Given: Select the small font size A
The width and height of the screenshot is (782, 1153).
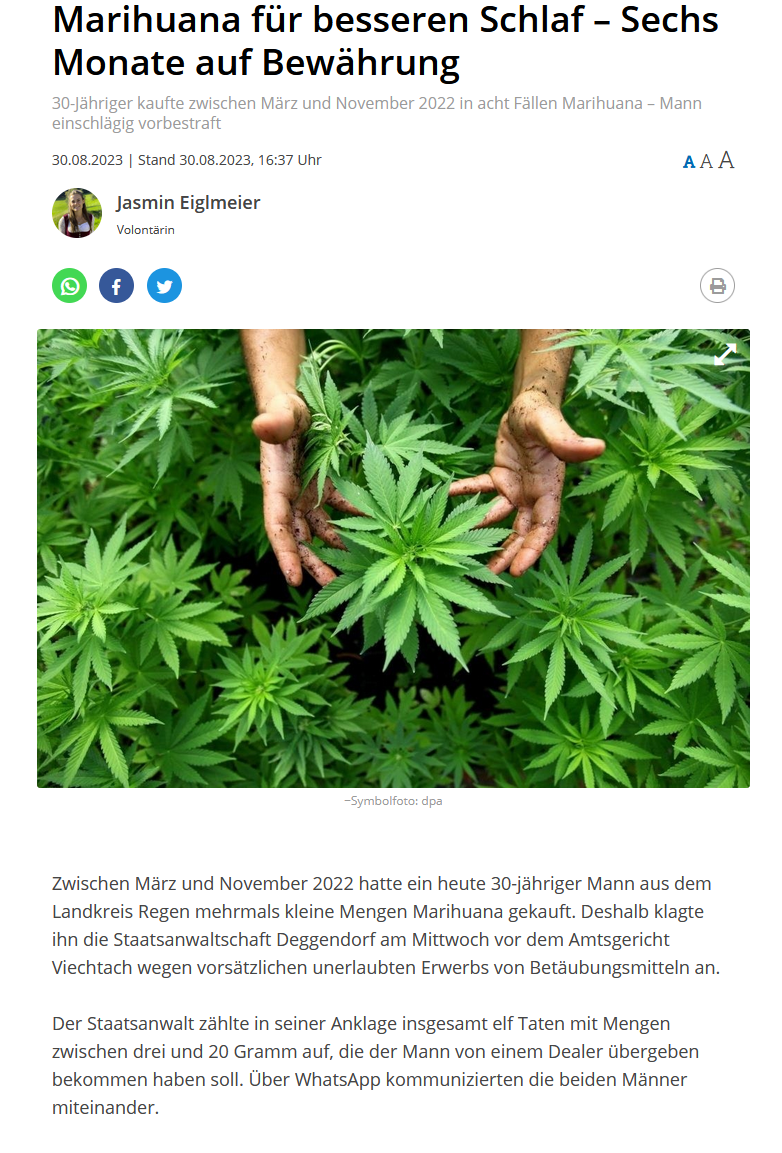Looking at the screenshot, I should (688, 162).
